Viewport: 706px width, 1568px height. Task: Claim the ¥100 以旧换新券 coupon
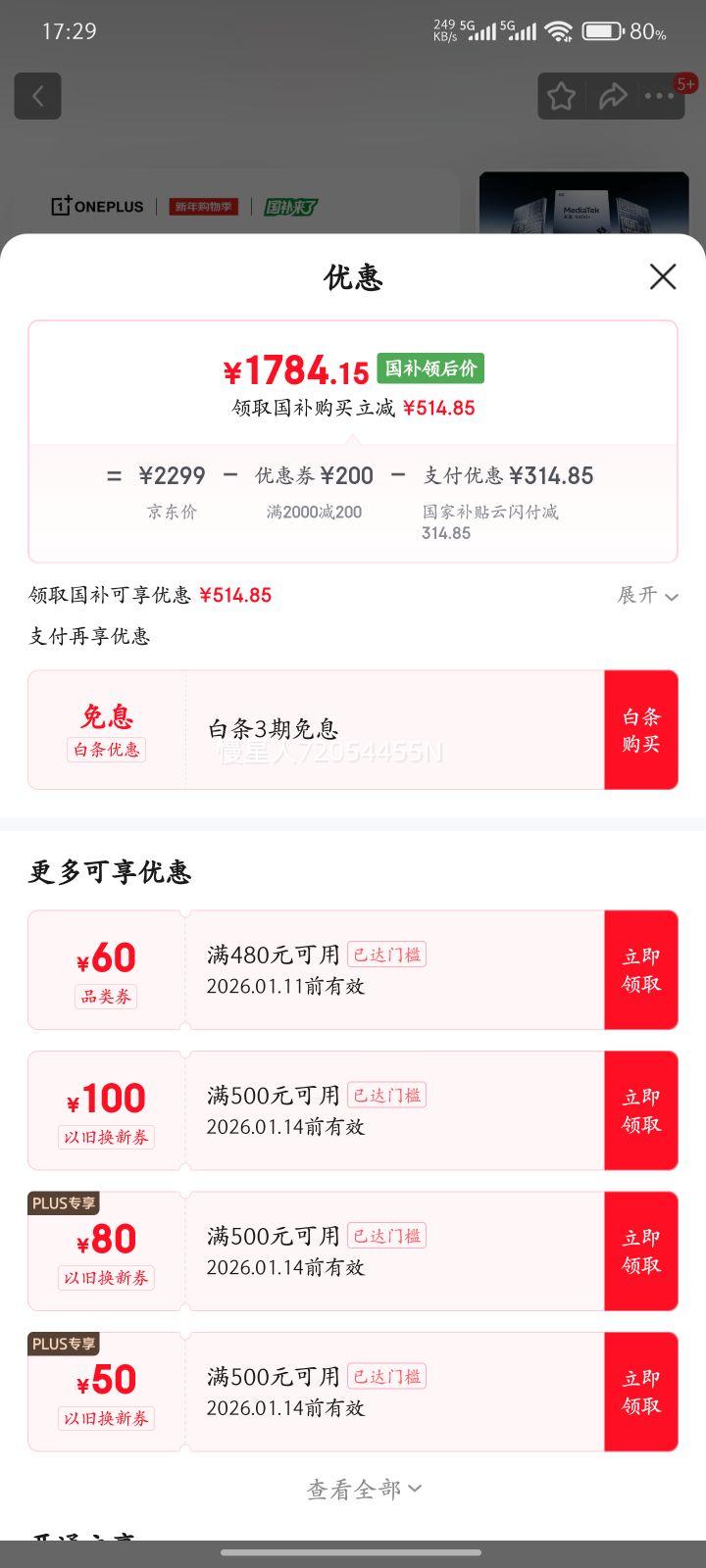641,1110
